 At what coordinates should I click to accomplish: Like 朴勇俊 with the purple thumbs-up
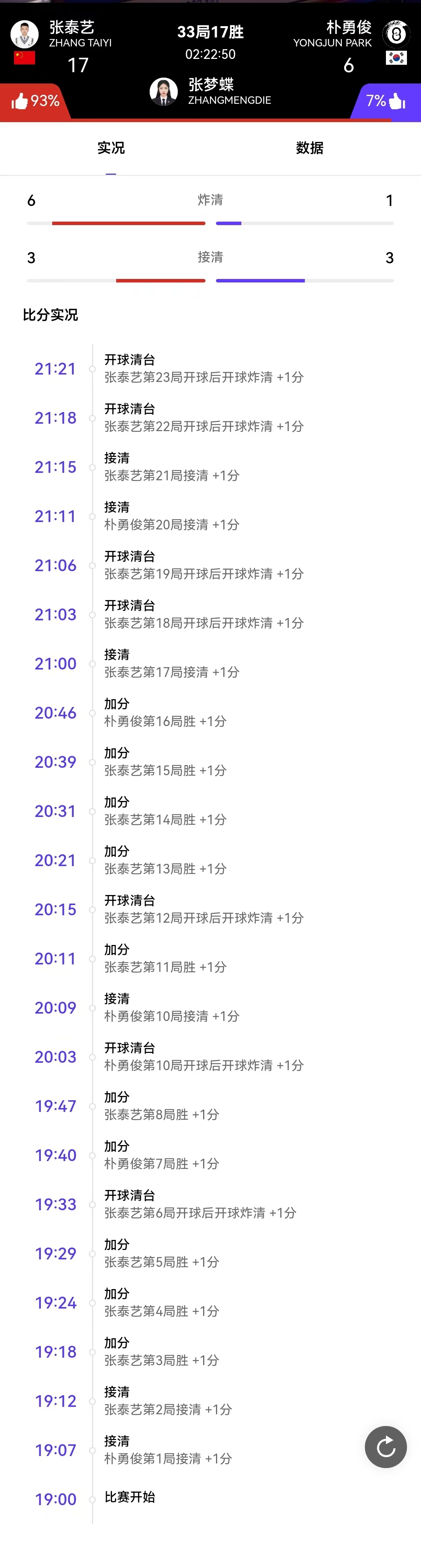(x=397, y=101)
